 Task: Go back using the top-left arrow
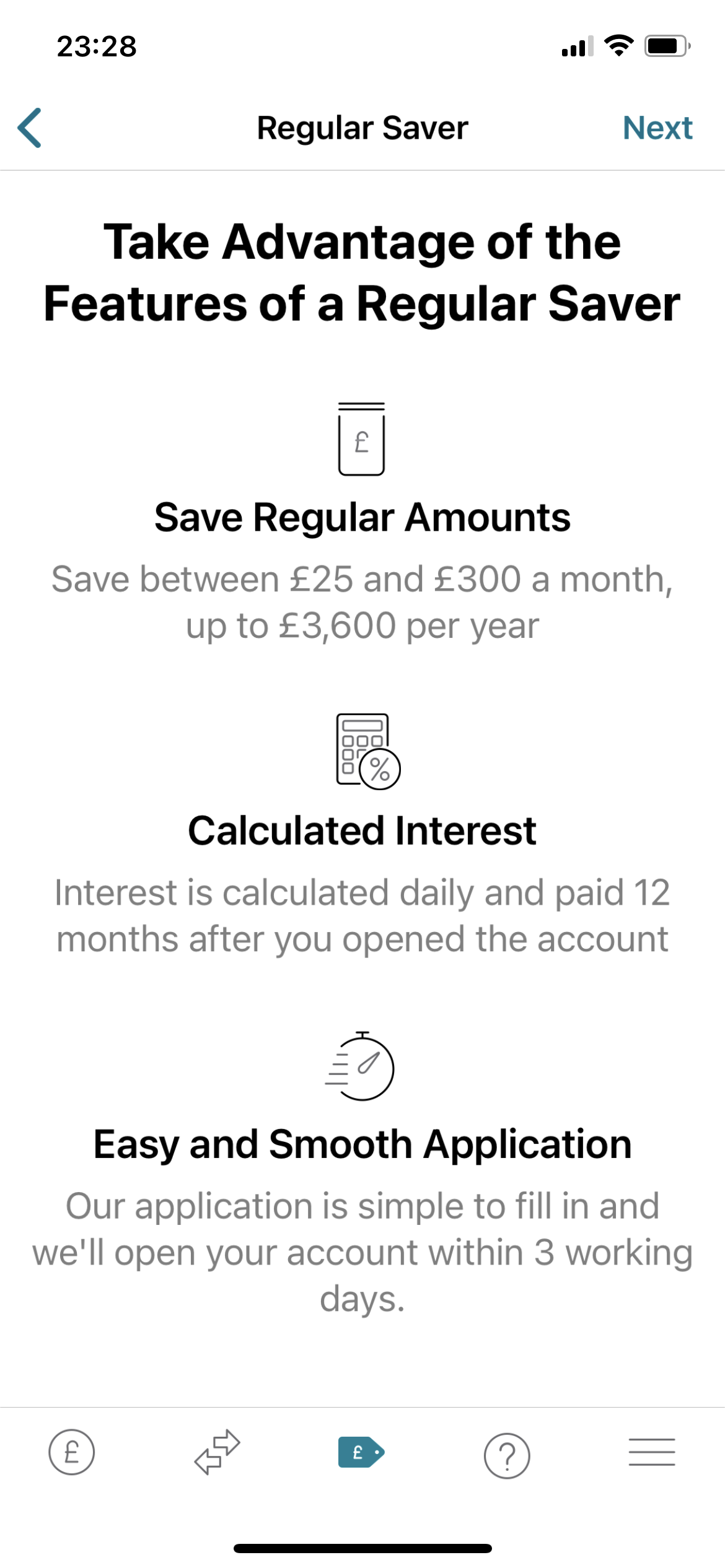click(30, 128)
